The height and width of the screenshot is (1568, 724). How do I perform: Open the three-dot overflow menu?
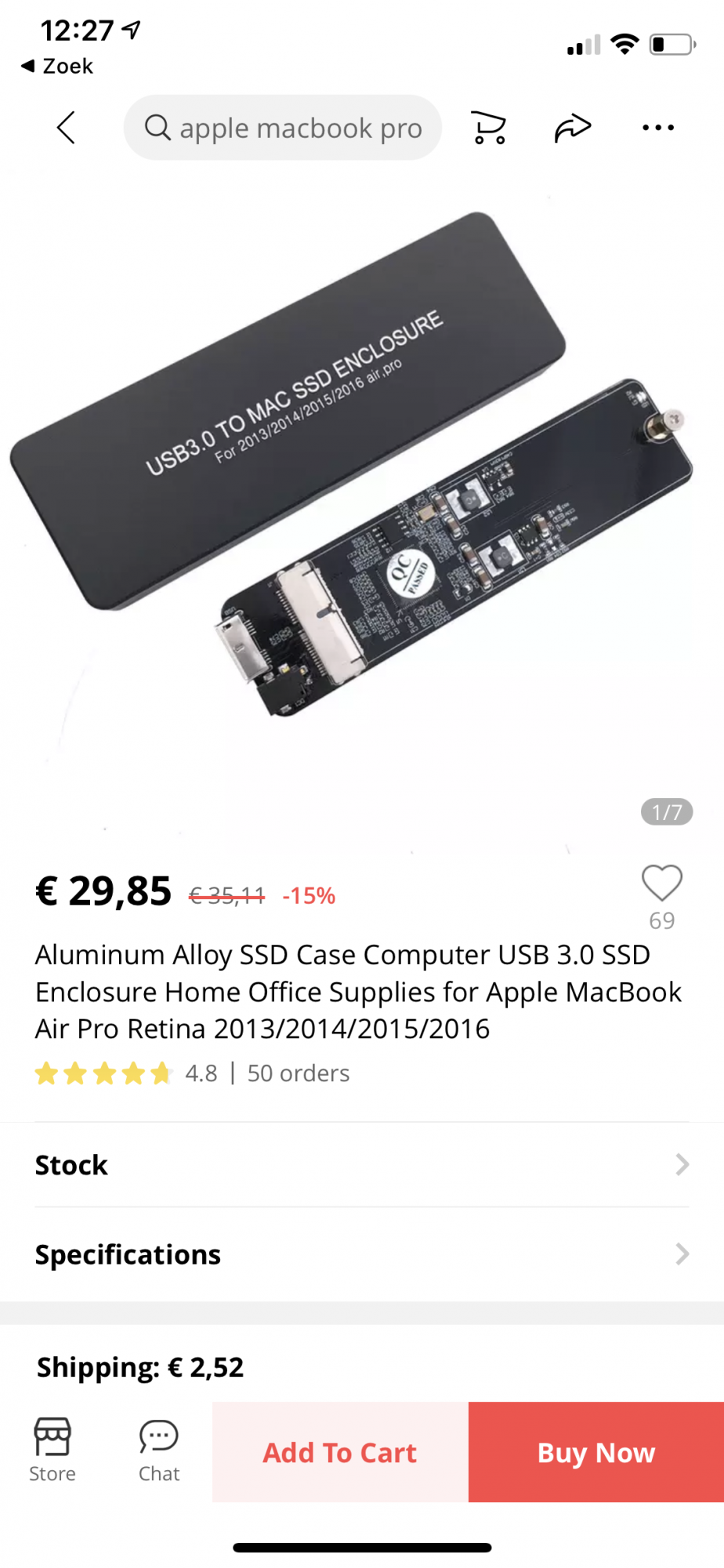click(x=658, y=128)
